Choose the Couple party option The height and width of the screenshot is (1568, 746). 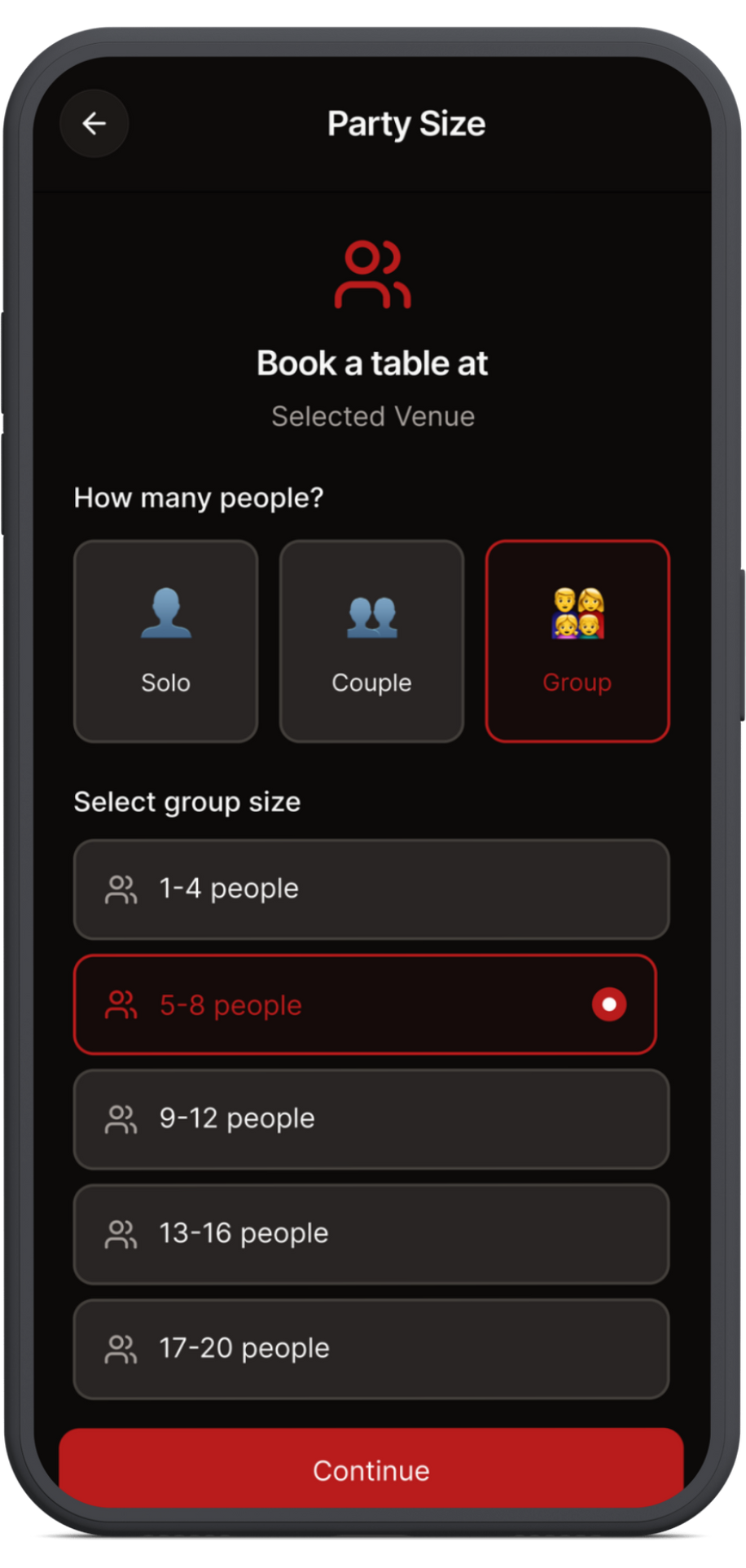coord(371,641)
